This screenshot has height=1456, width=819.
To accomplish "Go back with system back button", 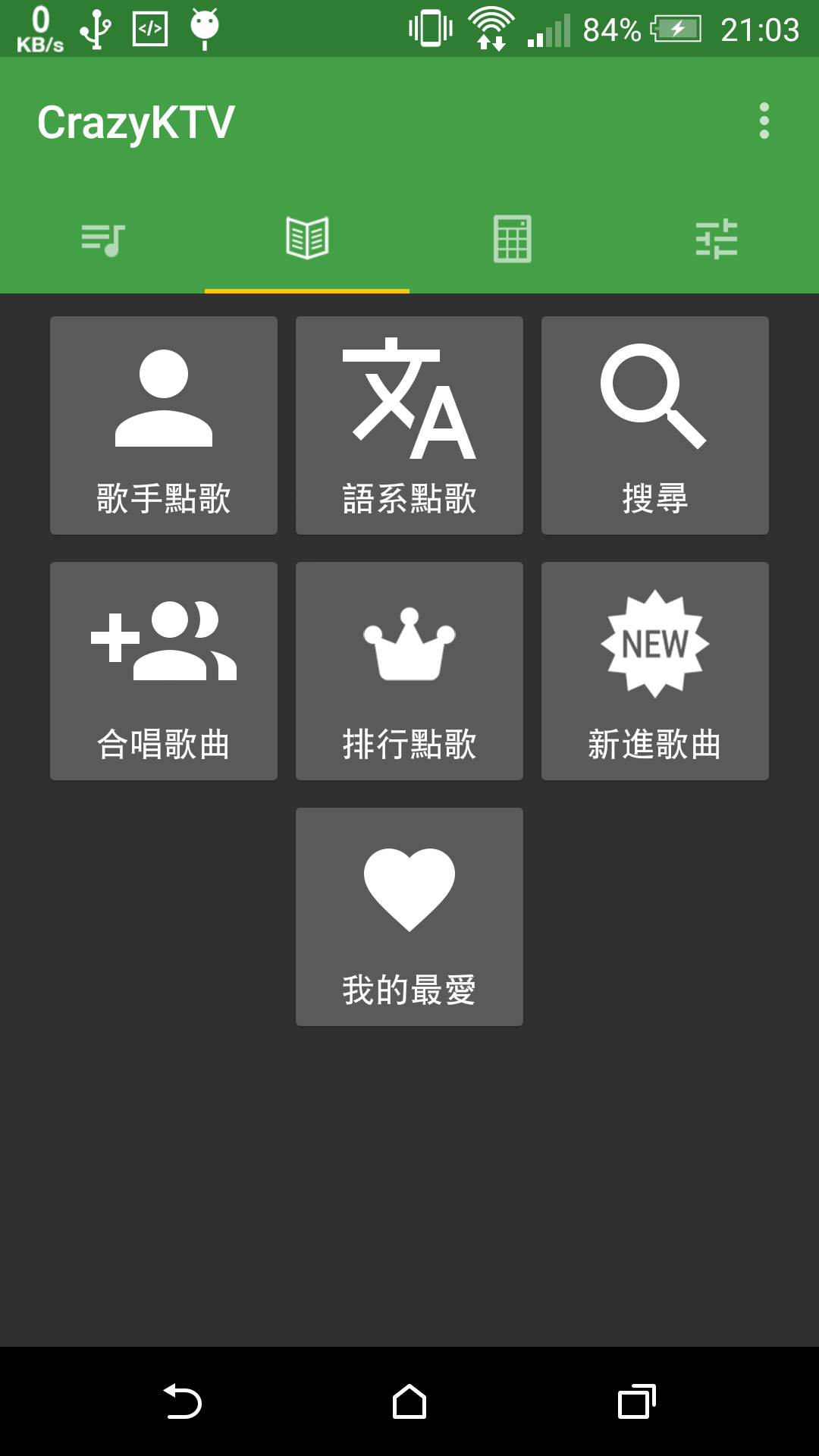I will click(x=182, y=1401).
